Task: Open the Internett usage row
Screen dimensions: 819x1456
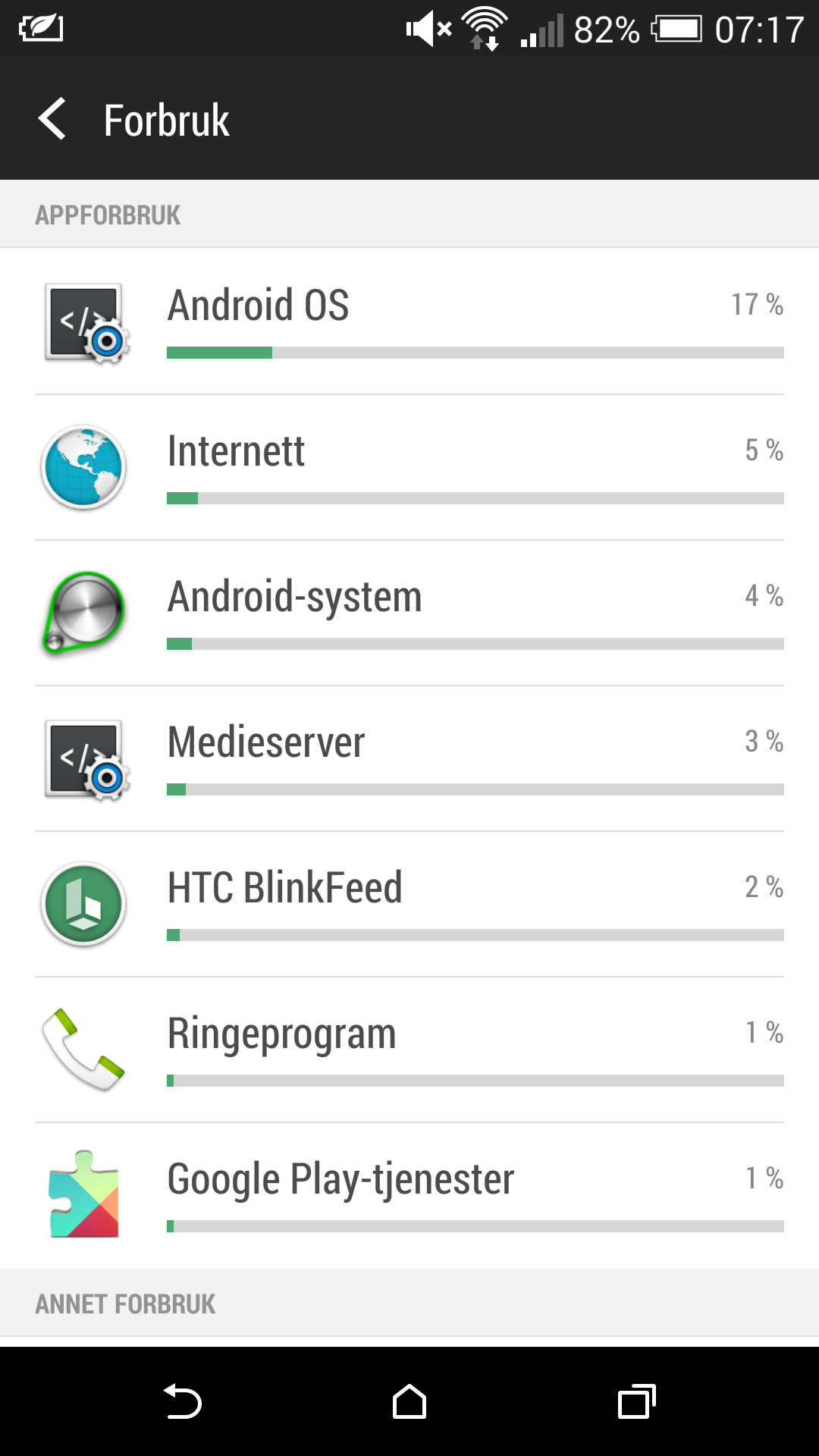Action: click(409, 467)
